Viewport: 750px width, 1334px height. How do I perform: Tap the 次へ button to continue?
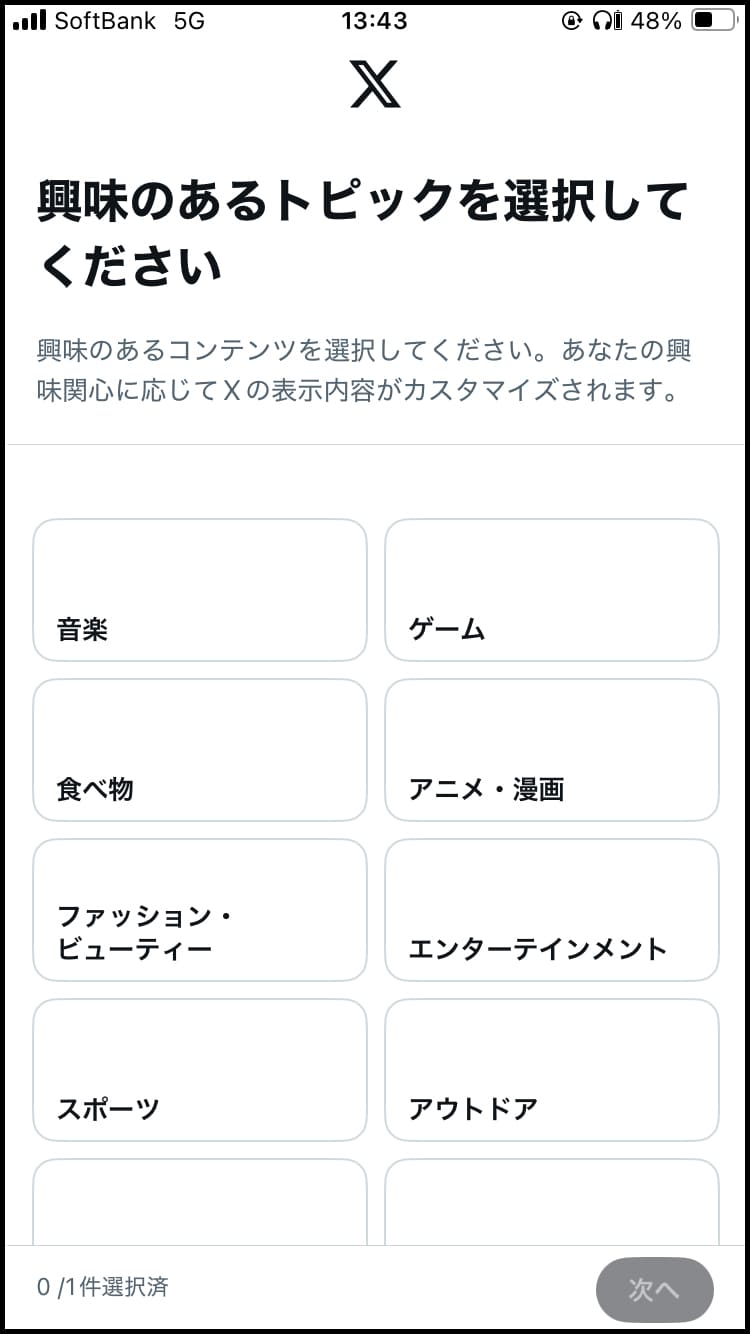click(x=654, y=1289)
